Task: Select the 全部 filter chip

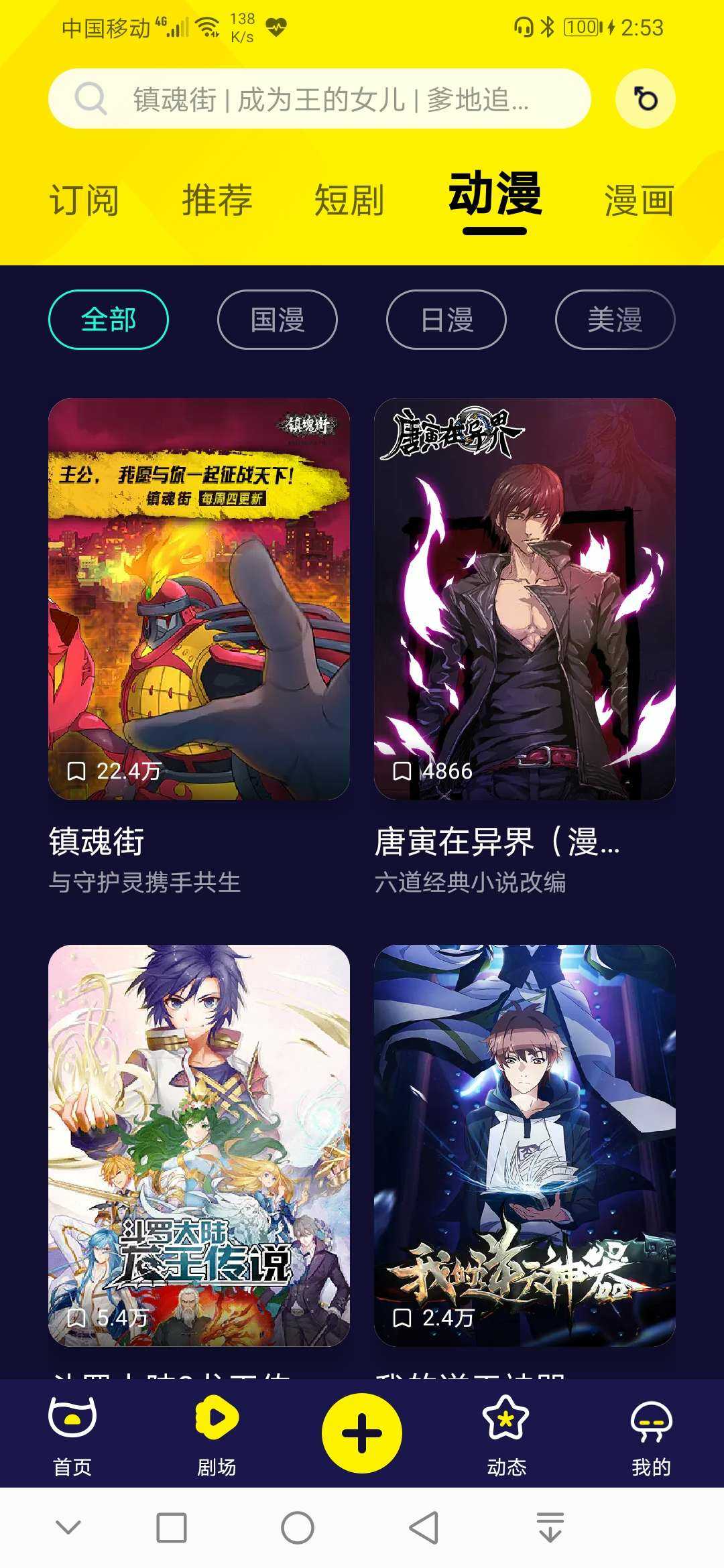Action: click(109, 320)
